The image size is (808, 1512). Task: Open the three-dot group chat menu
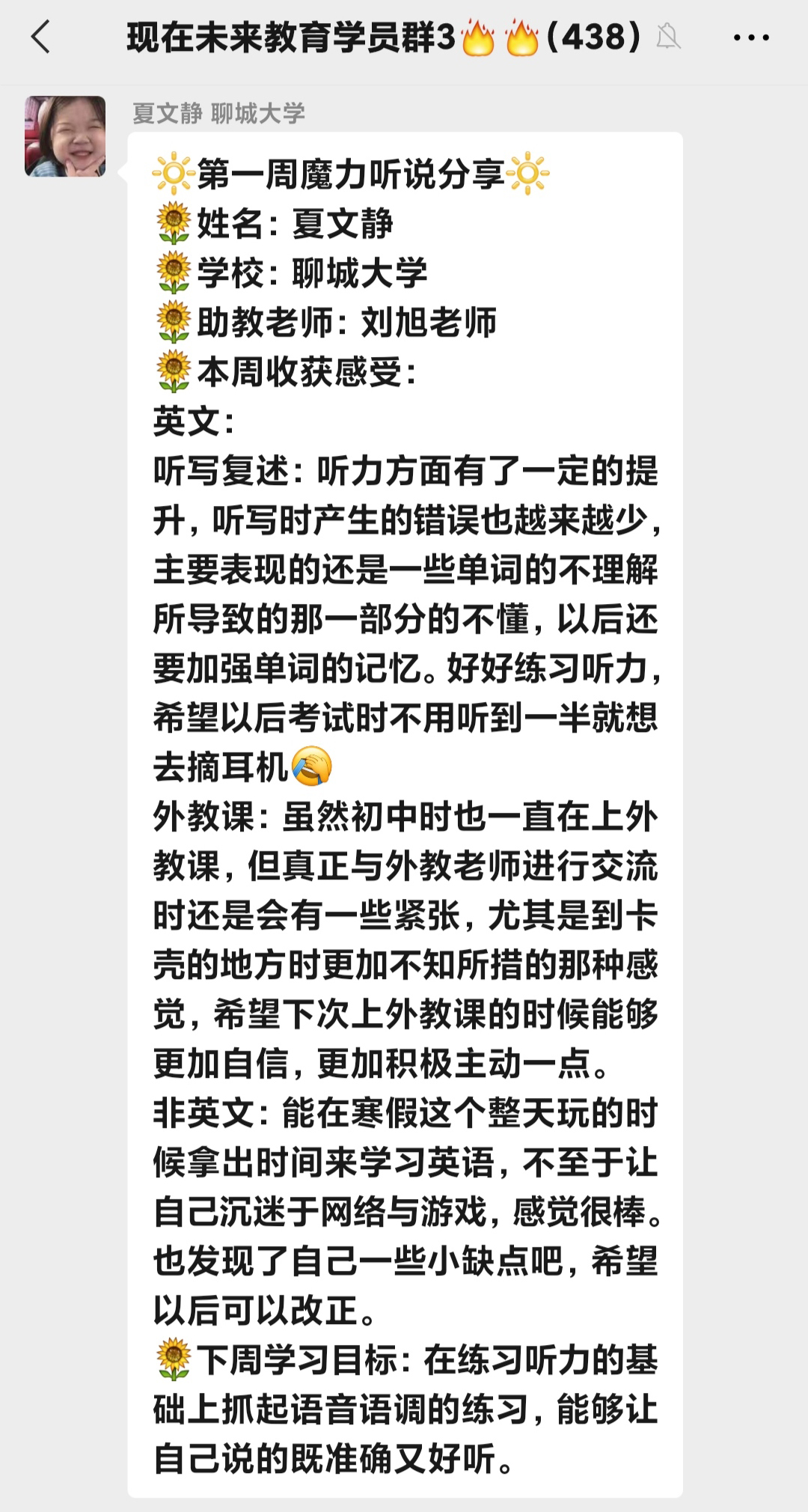point(750,37)
